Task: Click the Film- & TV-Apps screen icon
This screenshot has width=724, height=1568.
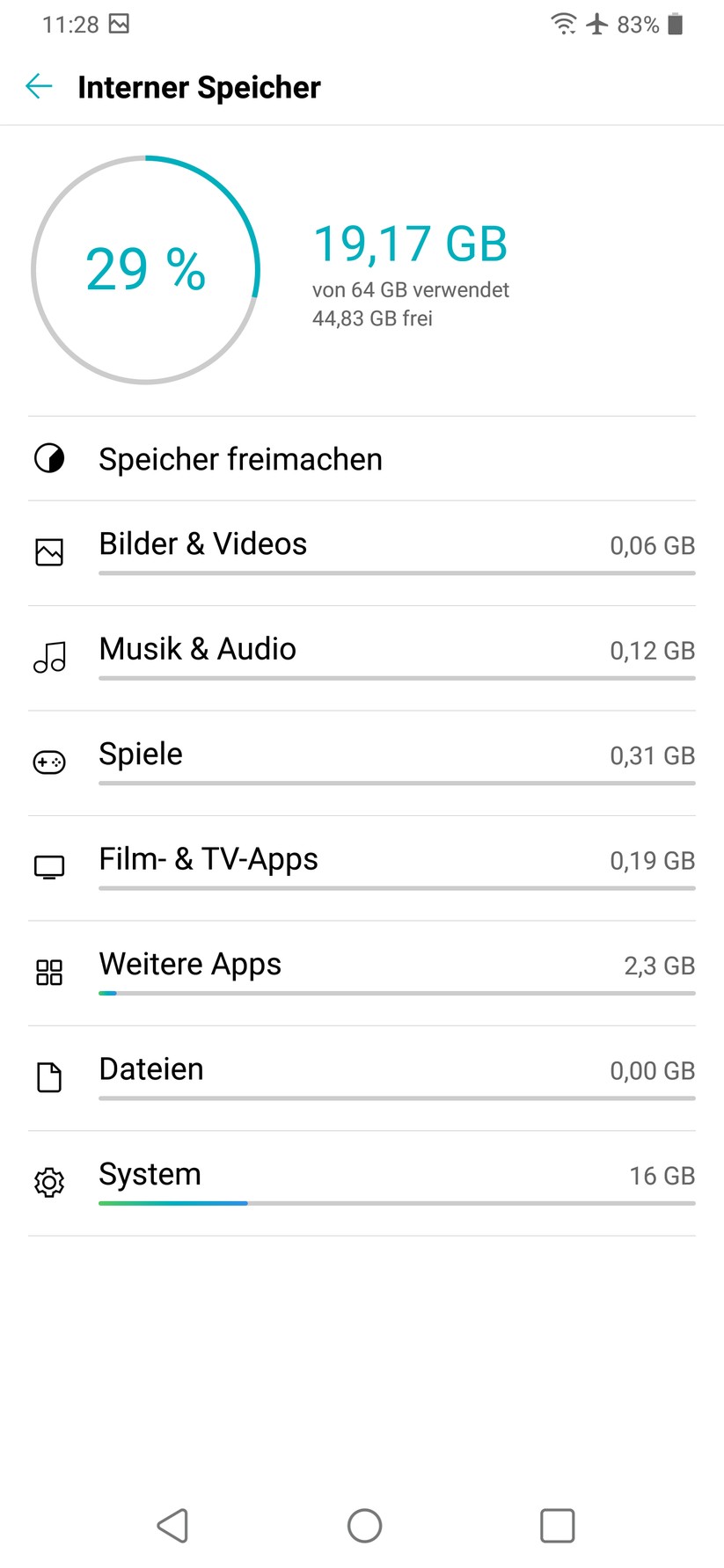Action: coord(50,867)
